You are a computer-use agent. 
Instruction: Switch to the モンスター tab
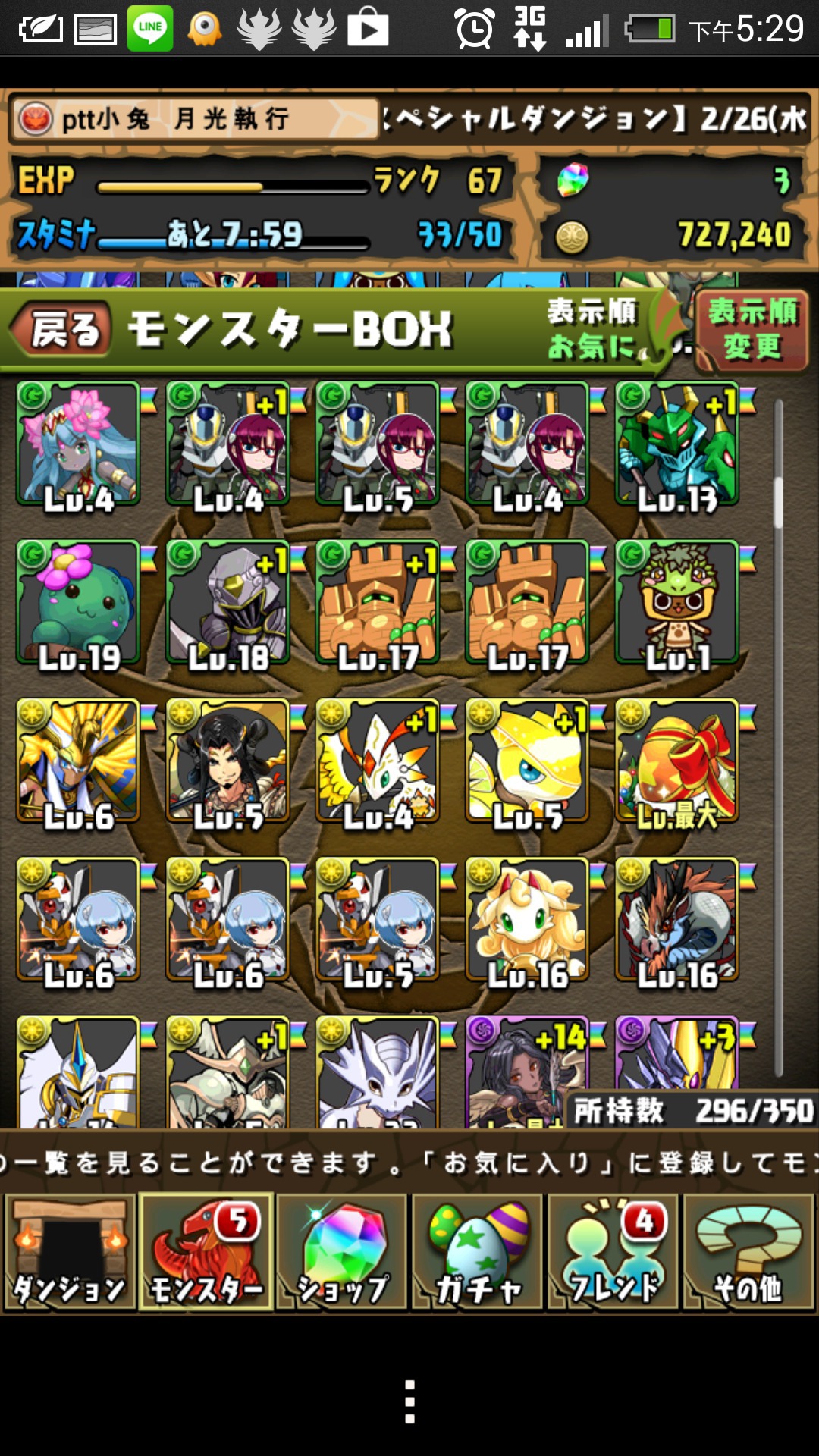[x=206, y=1252]
